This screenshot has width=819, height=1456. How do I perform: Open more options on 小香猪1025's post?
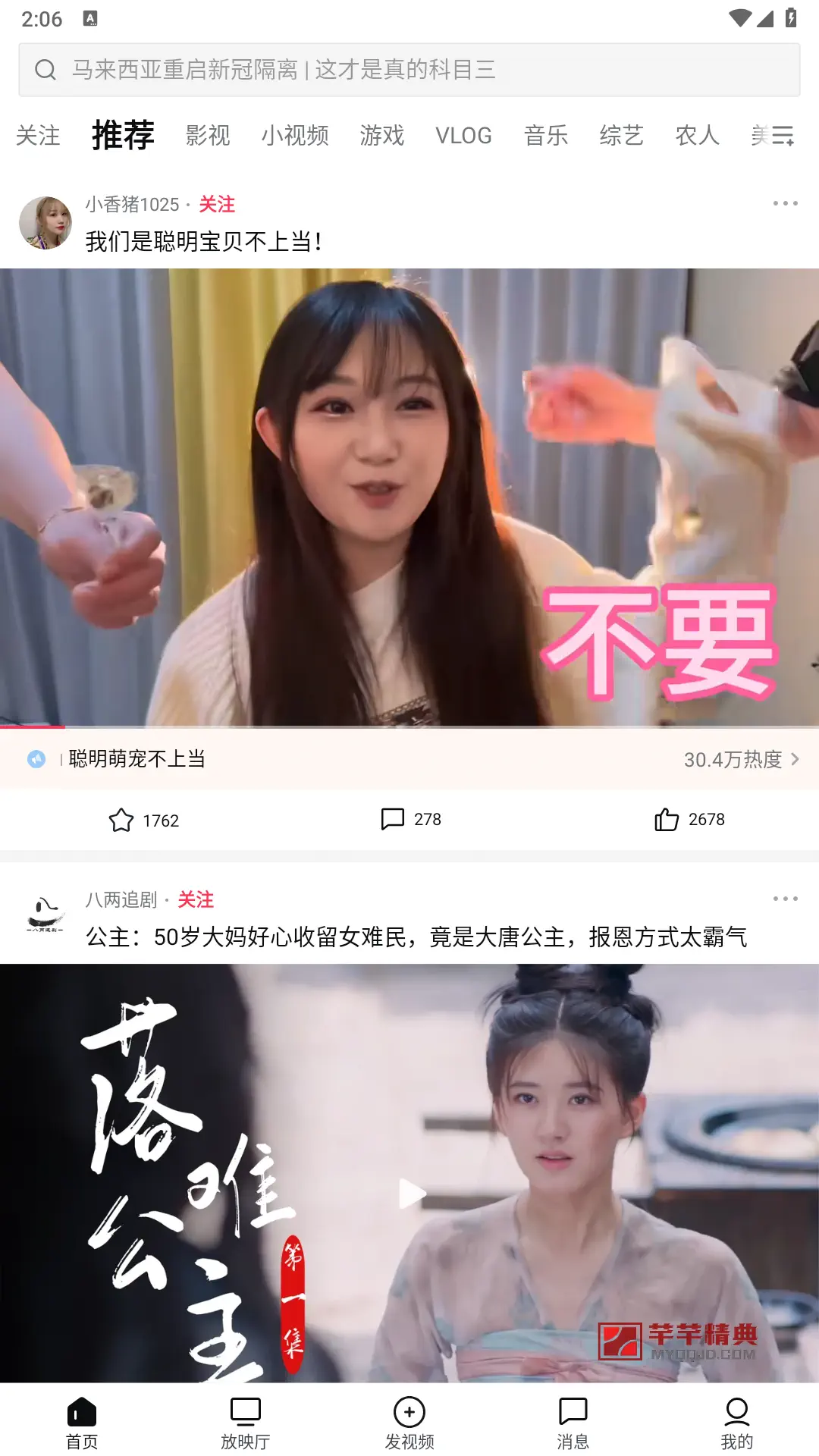point(785,203)
